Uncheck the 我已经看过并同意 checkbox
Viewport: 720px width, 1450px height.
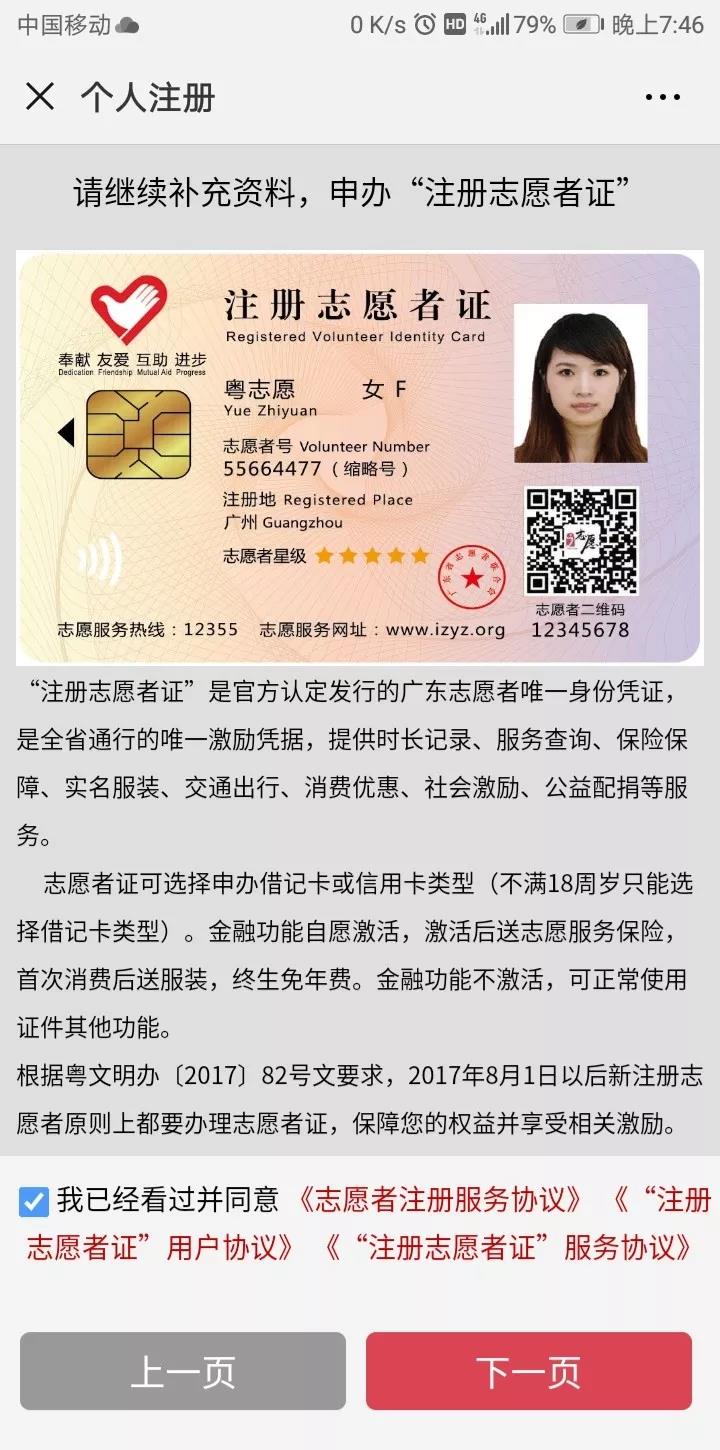click(34, 1201)
